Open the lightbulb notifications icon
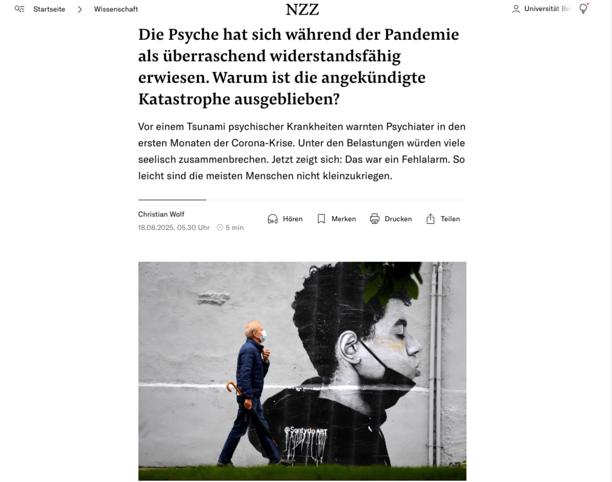The width and height of the screenshot is (612, 482). [x=584, y=9]
